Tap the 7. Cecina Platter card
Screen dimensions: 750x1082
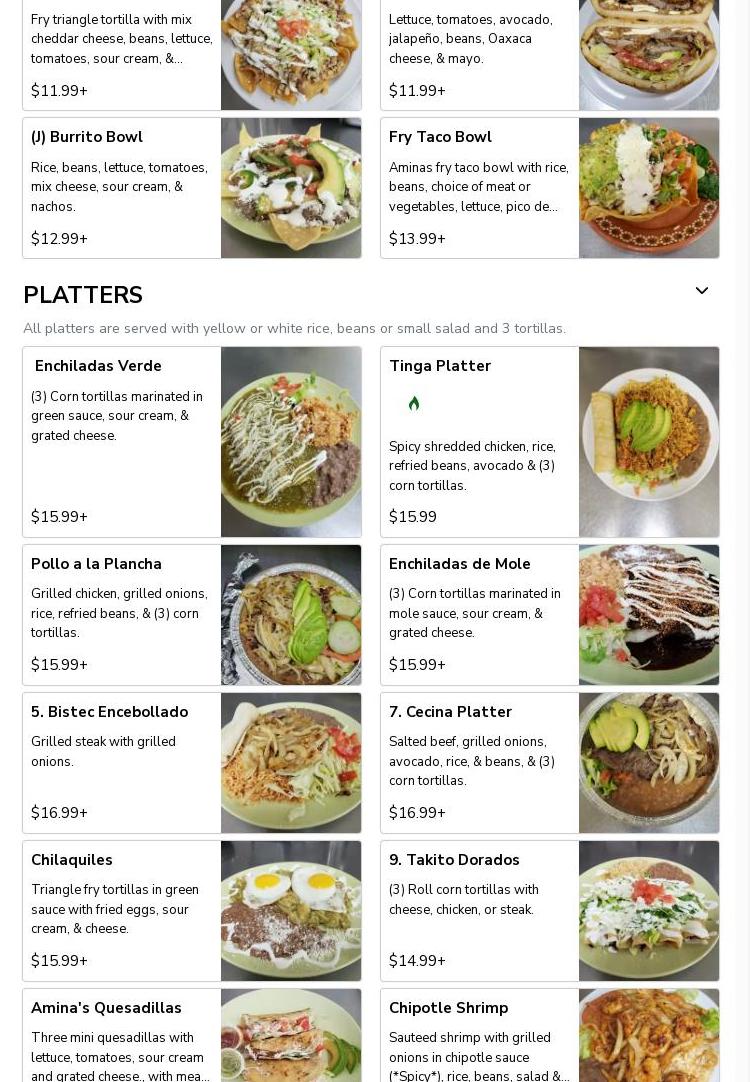click(x=550, y=763)
